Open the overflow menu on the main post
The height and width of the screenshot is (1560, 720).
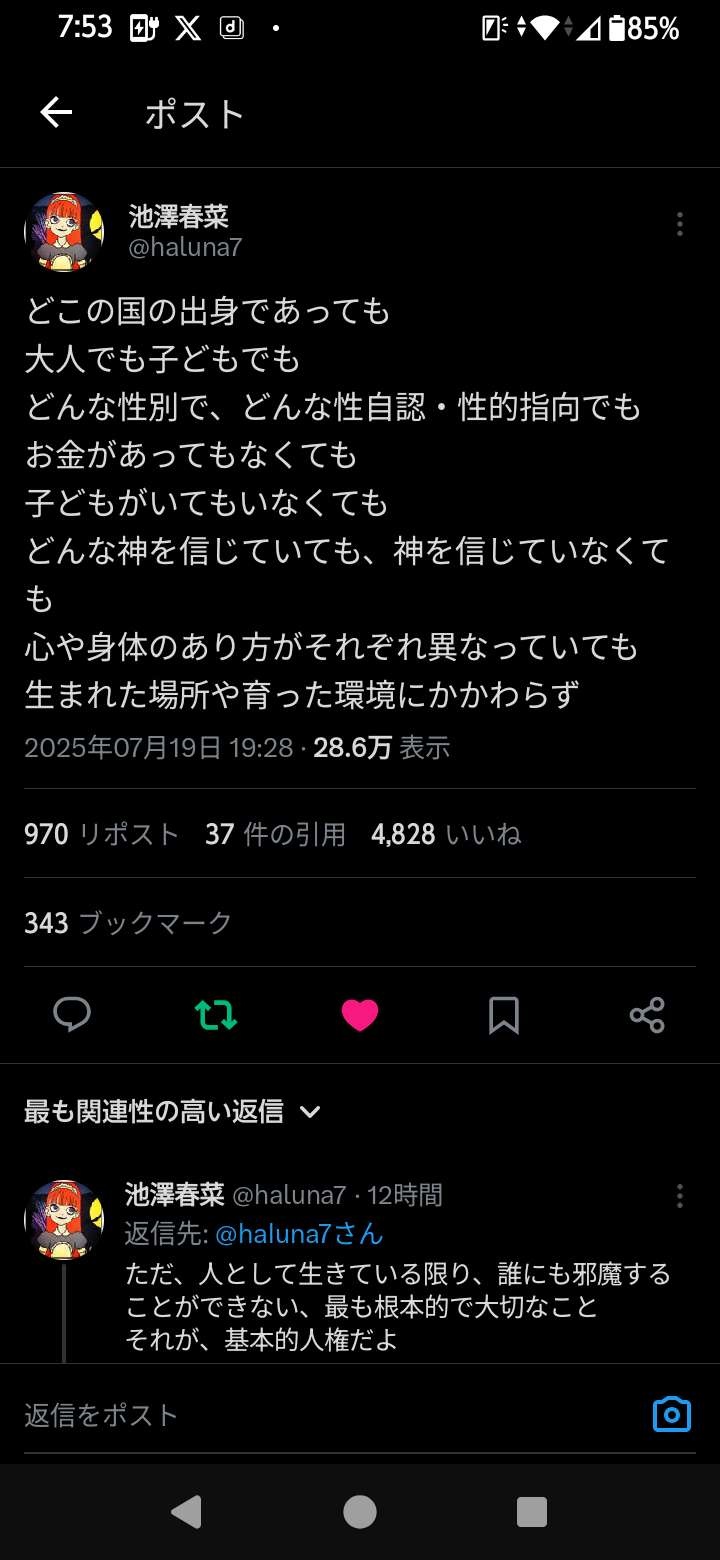[680, 224]
